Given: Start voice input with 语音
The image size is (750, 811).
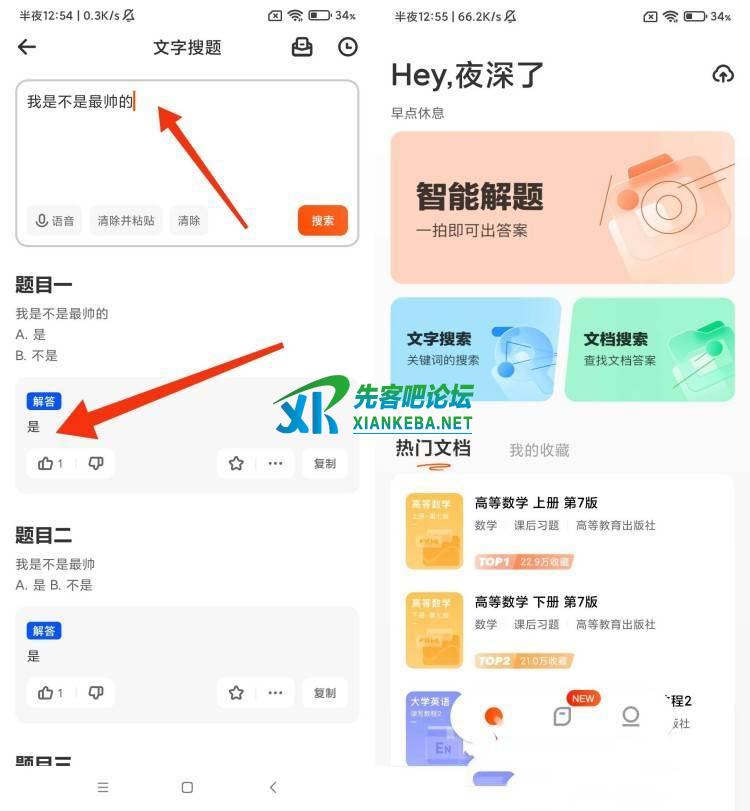Looking at the screenshot, I should [55, 221].
